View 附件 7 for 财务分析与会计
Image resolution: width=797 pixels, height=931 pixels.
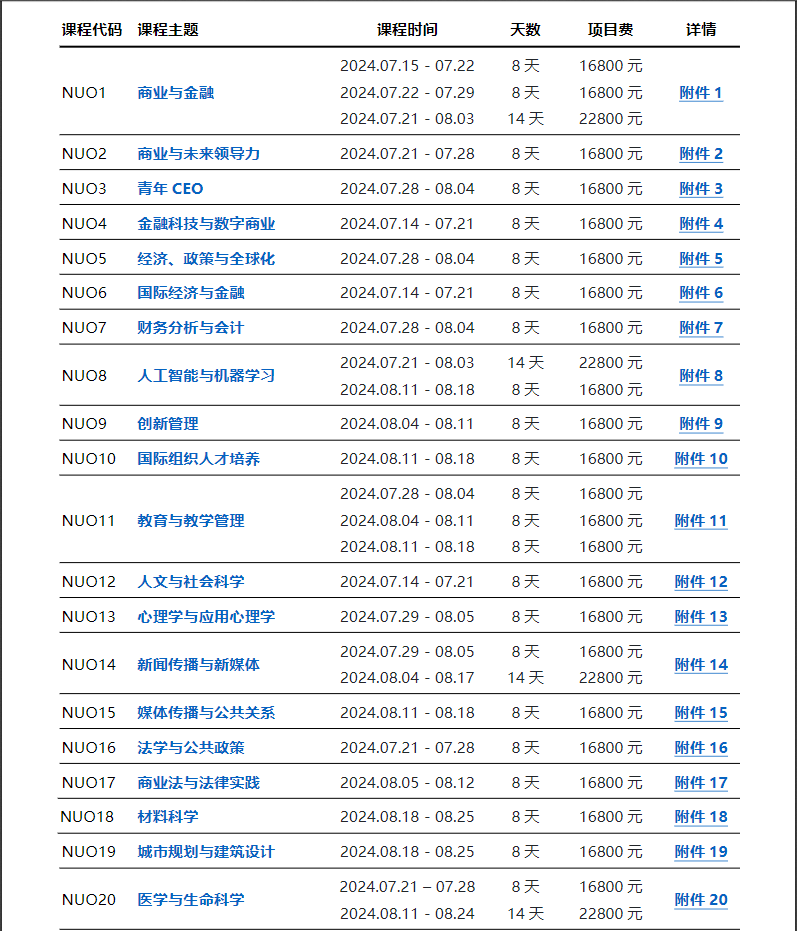[x=700, y=328]
